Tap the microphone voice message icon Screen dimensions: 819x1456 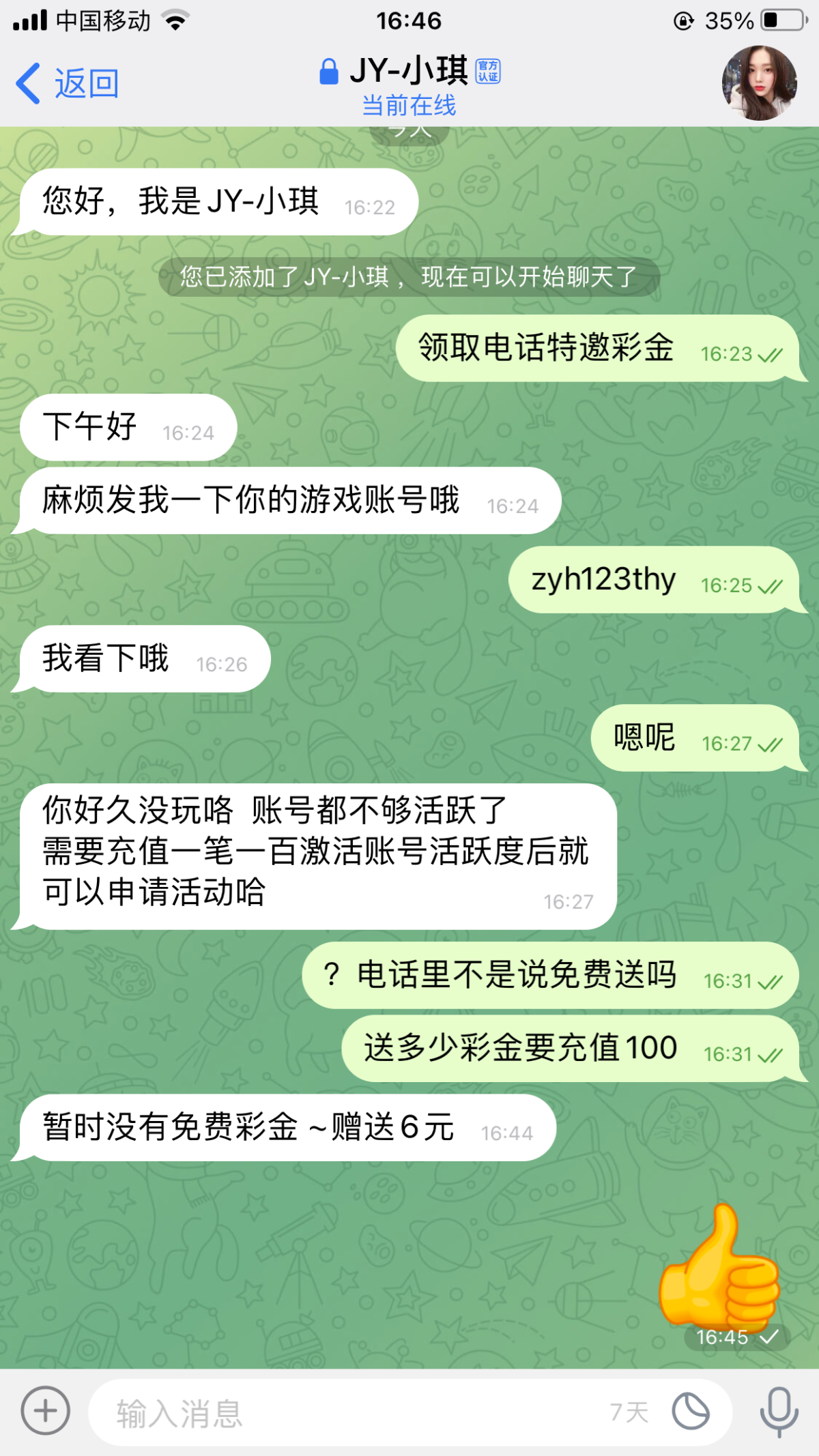(779, 1410)
